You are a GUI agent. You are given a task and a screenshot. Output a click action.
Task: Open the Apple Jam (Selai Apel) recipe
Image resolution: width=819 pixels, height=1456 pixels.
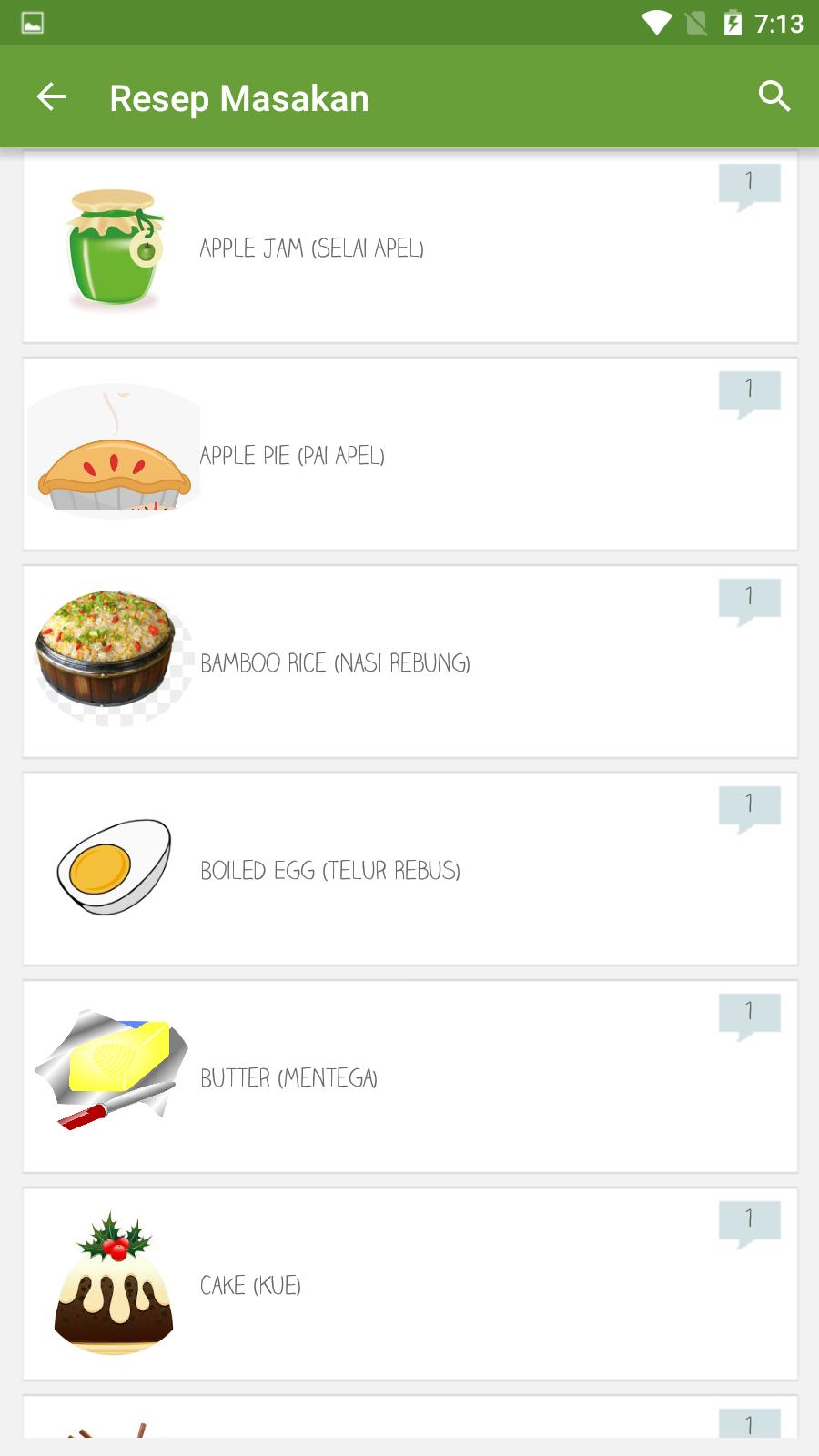[x=410, y=248]
